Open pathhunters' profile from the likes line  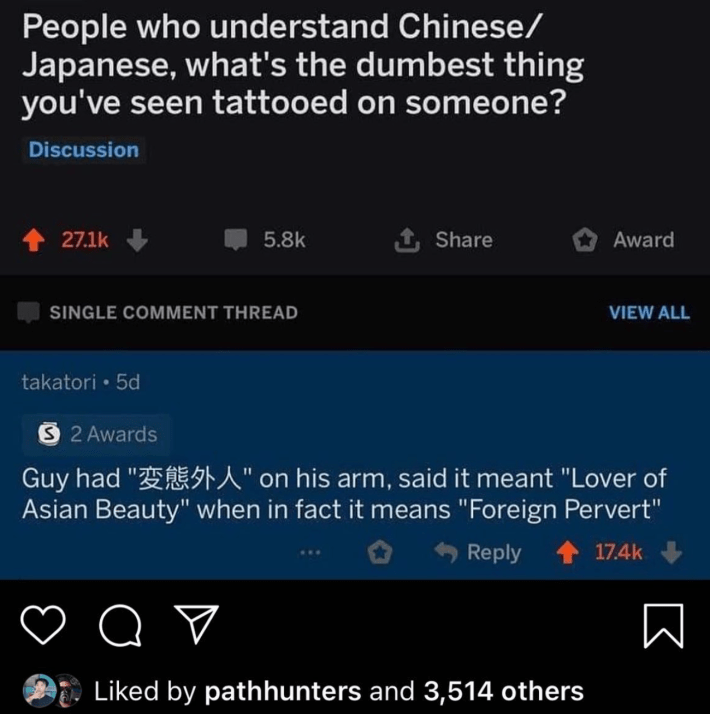(x=281, y=691)
